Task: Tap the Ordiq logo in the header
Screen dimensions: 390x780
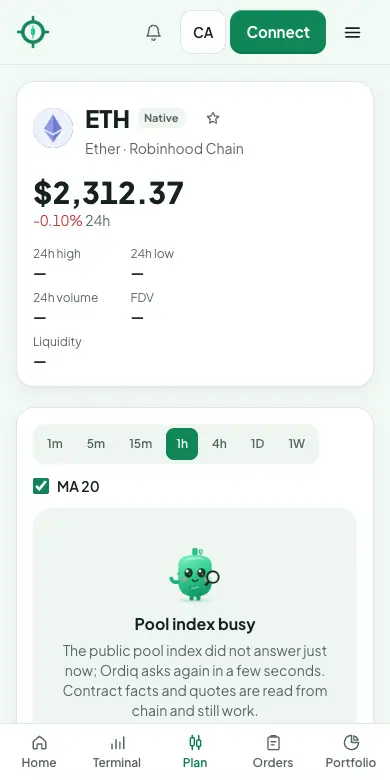Action: coord(33,32)
